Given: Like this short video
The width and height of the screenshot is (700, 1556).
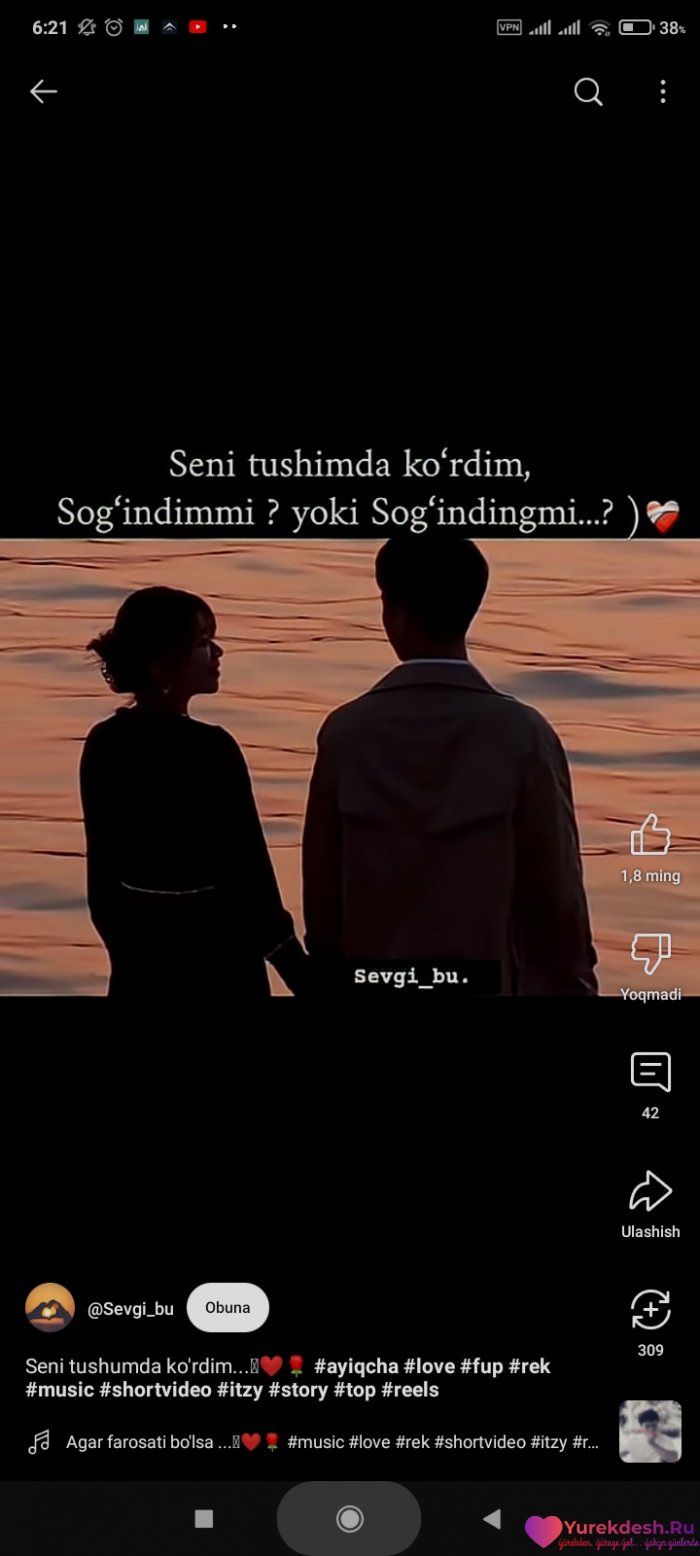Looking at the screenshot, I should (x=650, y=835).
